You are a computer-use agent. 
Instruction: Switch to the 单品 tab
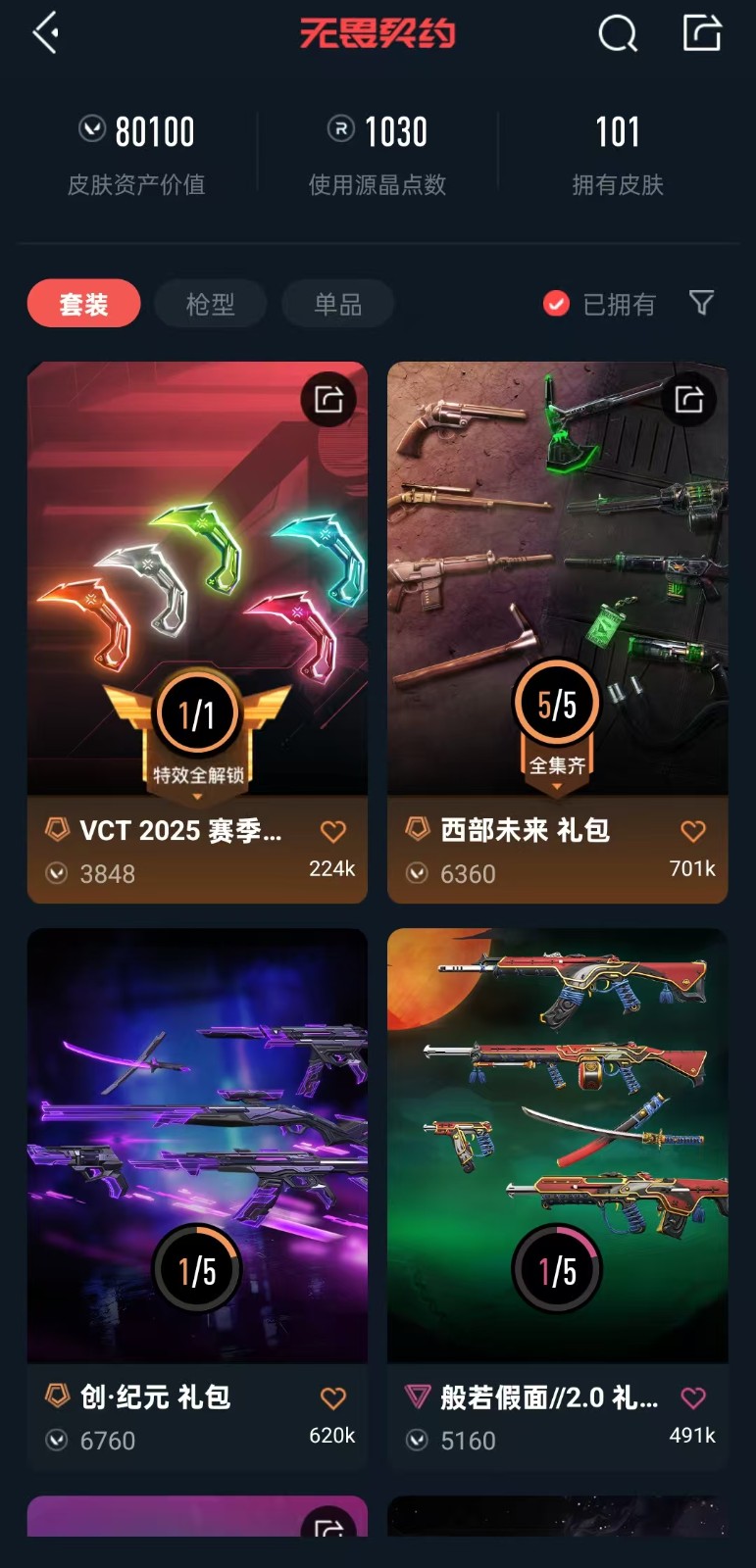337,304
